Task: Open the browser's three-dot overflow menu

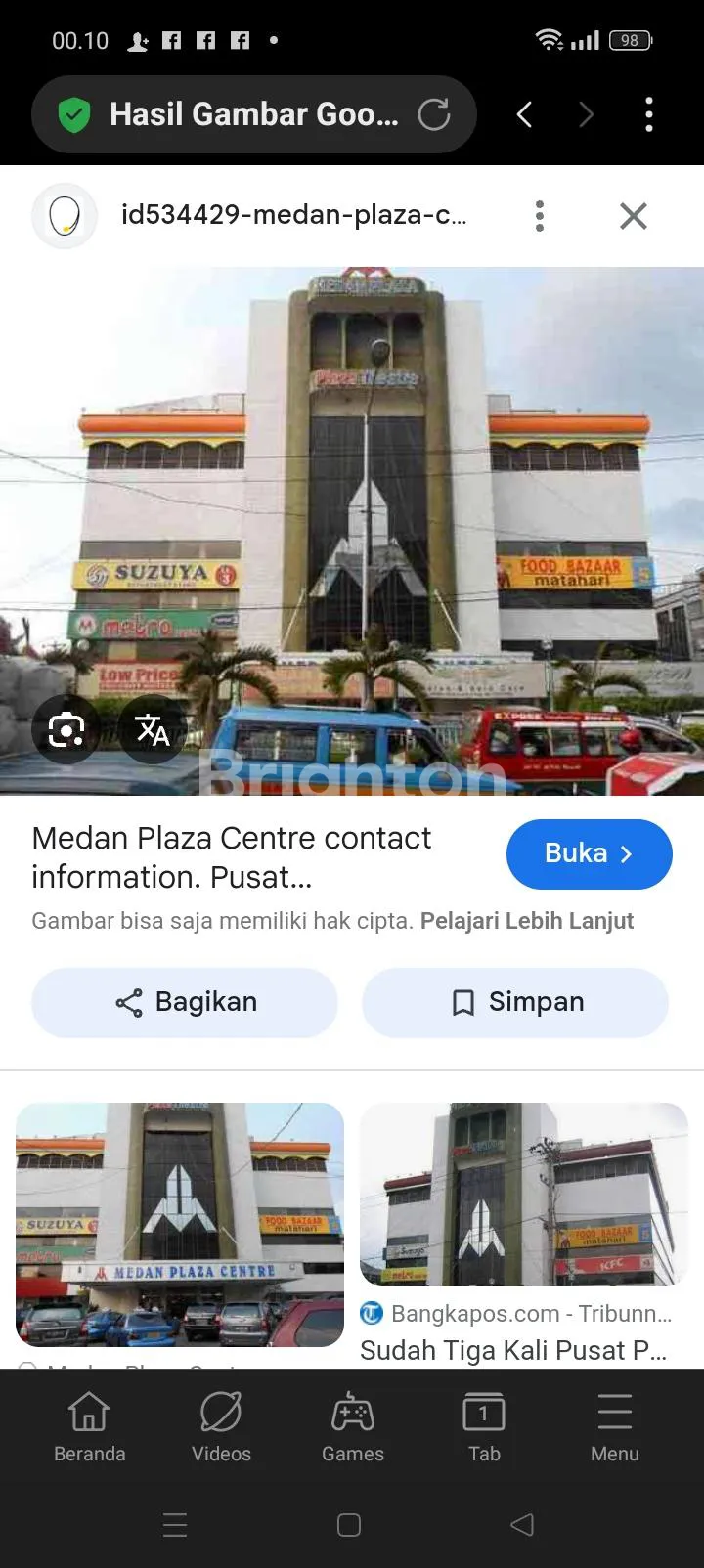Action: 649,114
